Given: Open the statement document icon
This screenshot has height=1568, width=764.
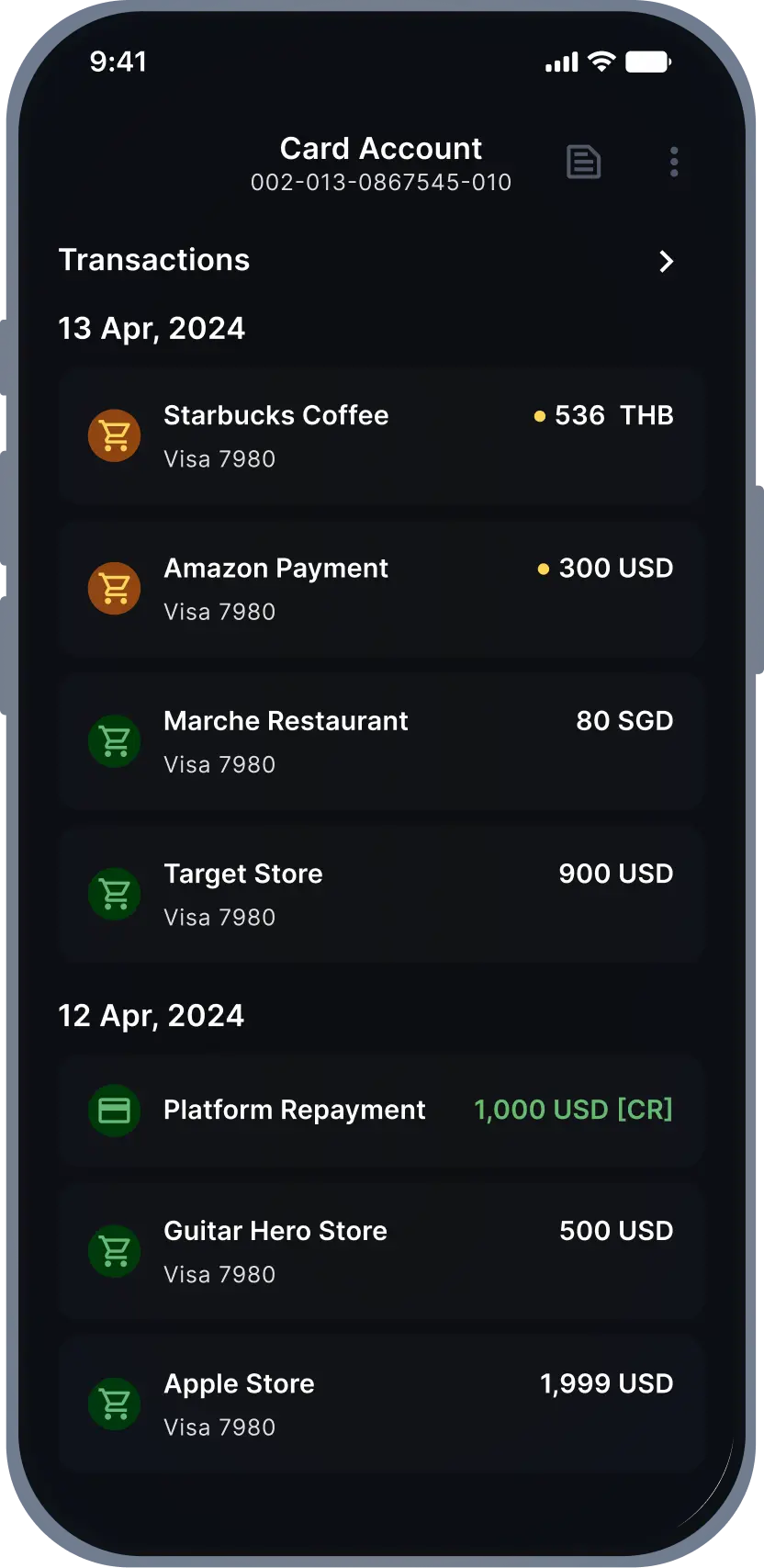Looking at the screenshot, I should [583, 163].
